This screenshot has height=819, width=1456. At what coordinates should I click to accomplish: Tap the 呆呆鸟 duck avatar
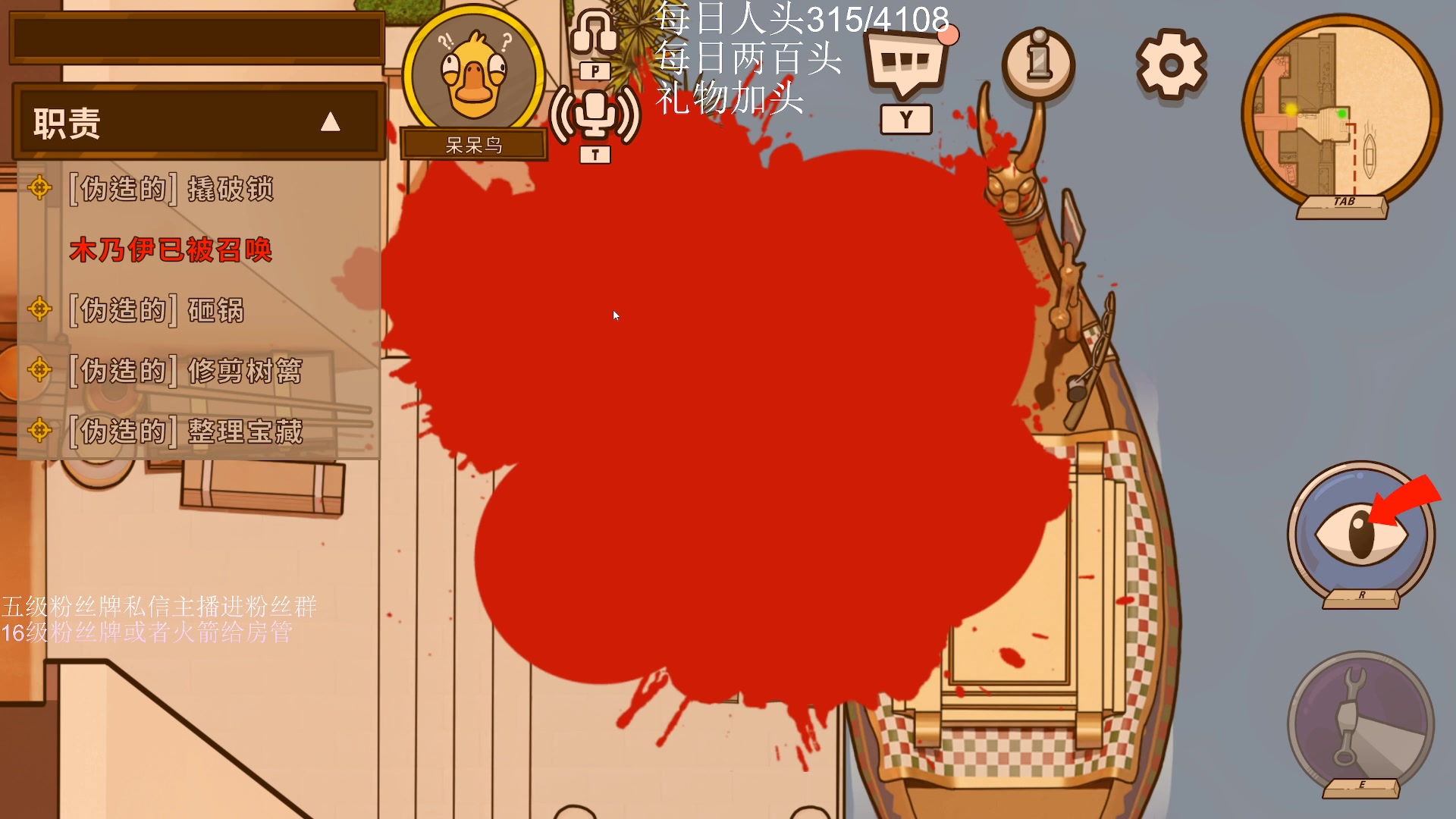tap(473, 76)
